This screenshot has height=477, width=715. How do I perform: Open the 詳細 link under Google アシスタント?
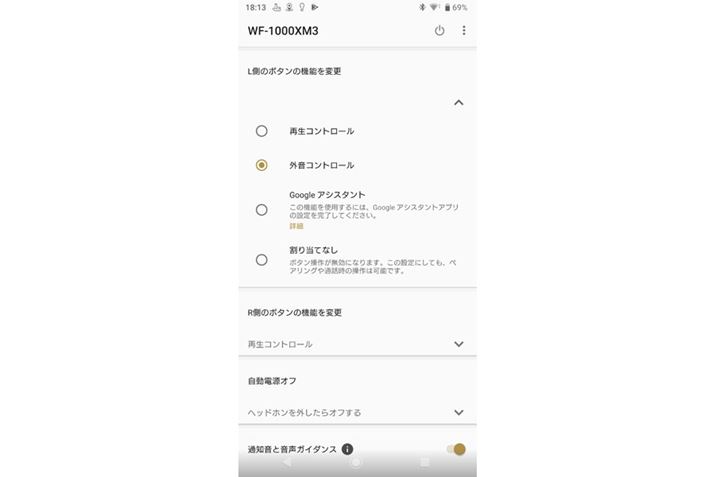296,227
